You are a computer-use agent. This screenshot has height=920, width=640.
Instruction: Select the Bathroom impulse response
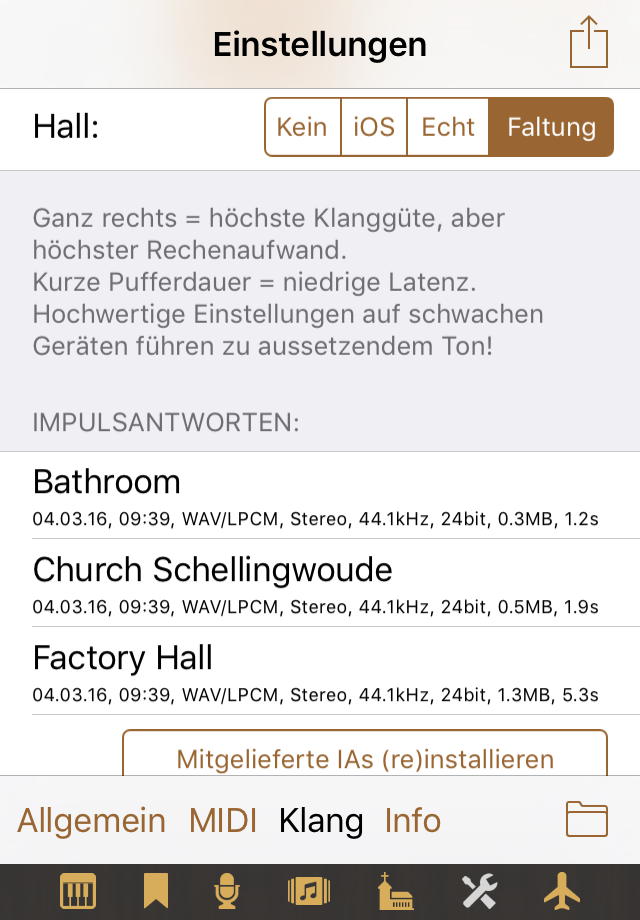(320, 496)
